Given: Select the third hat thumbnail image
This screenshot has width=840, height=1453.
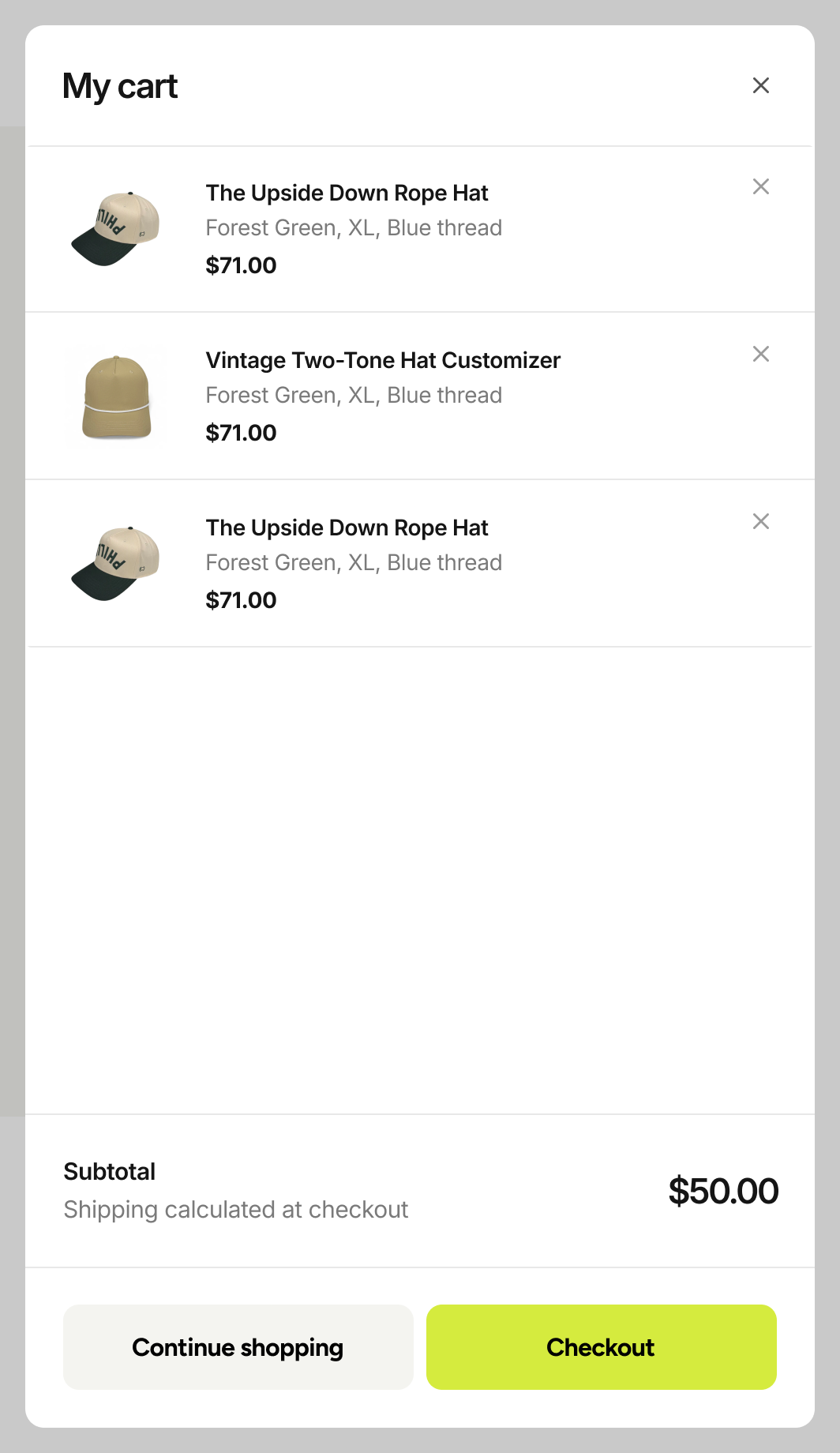Looking at the screenshot, I should click(113, 562).
